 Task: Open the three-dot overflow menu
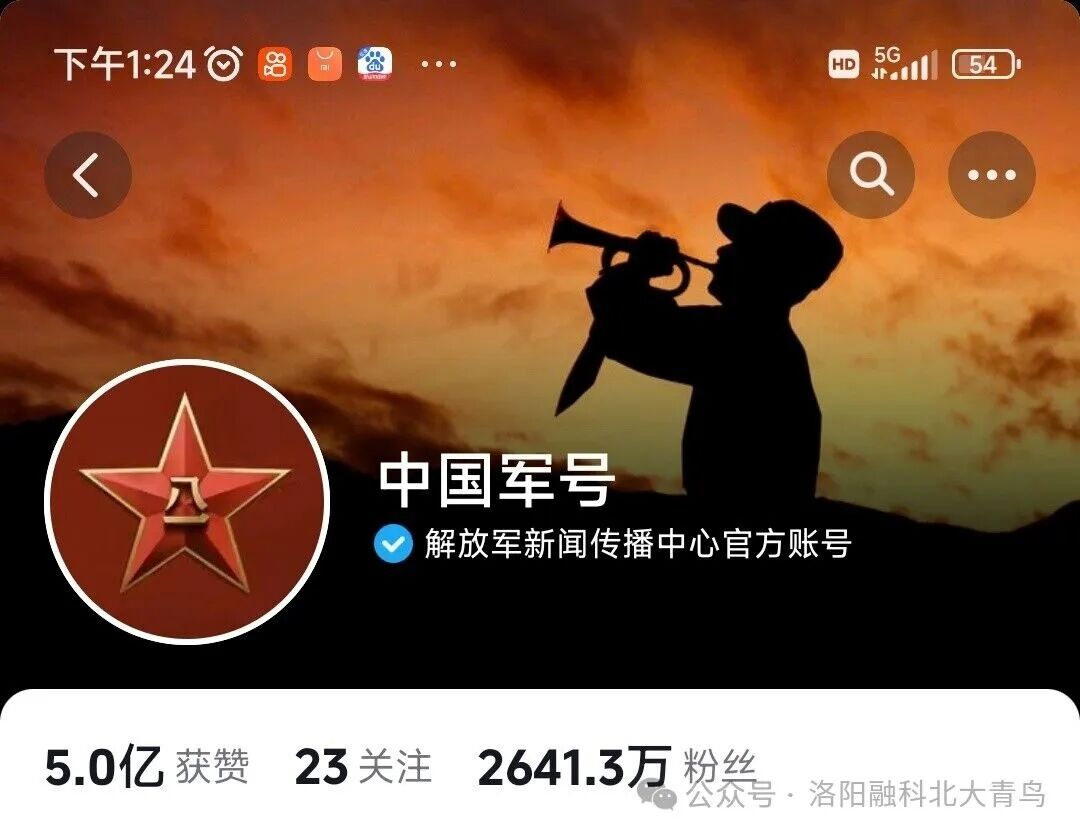[x=991, y=175]
